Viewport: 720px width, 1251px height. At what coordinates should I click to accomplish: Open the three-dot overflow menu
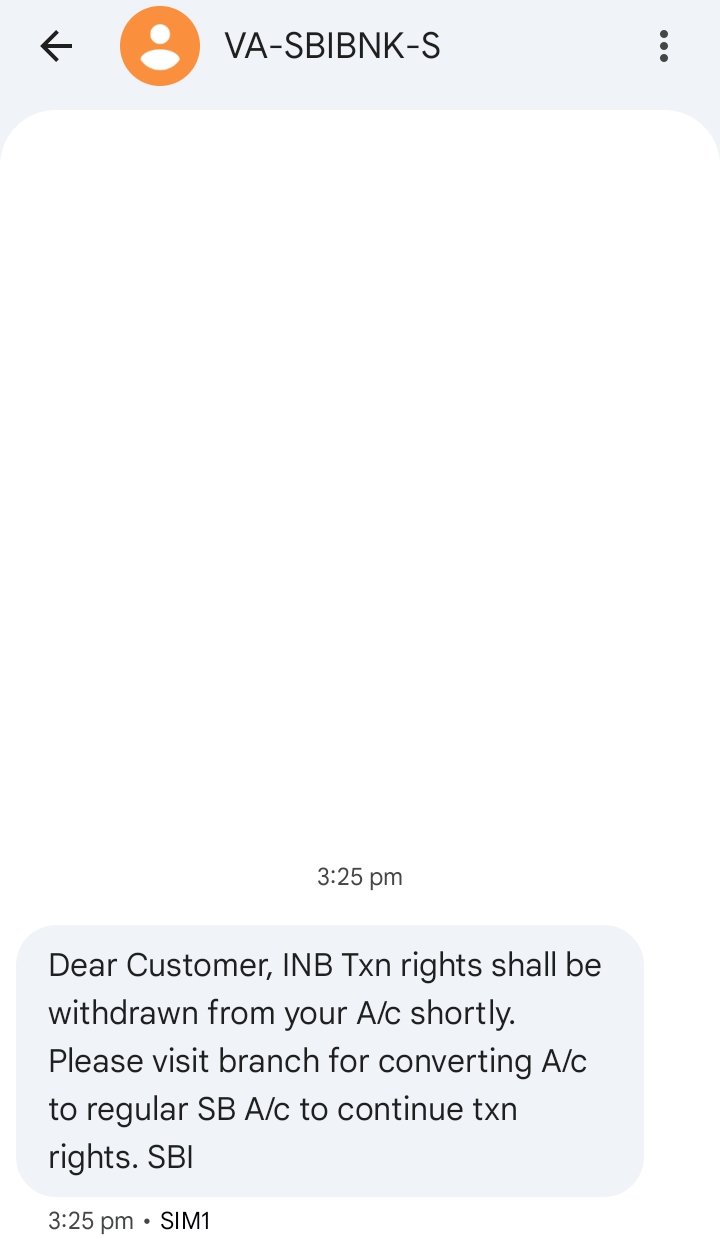tap(664, 46)
